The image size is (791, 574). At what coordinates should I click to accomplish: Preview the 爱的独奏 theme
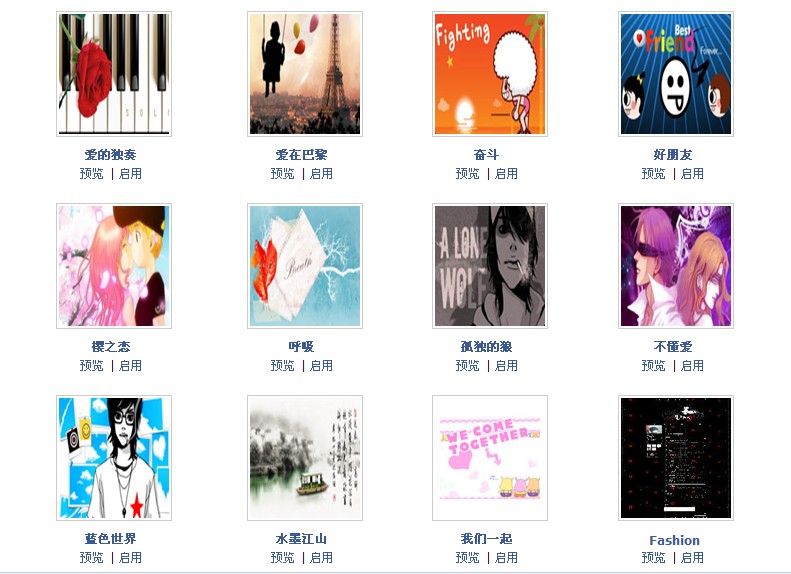pyautogui.click(x=92, y=173)
